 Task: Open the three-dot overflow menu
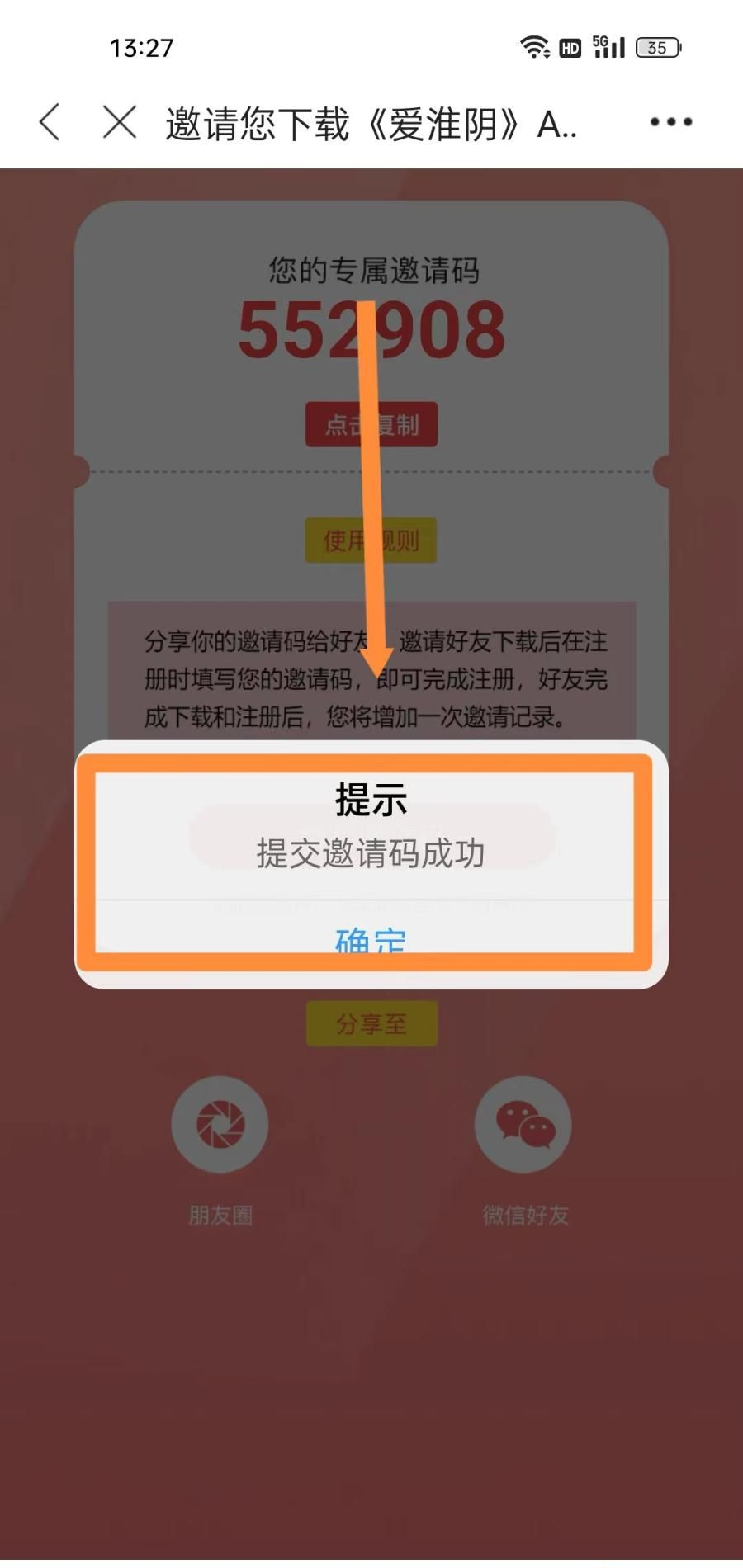670,122
